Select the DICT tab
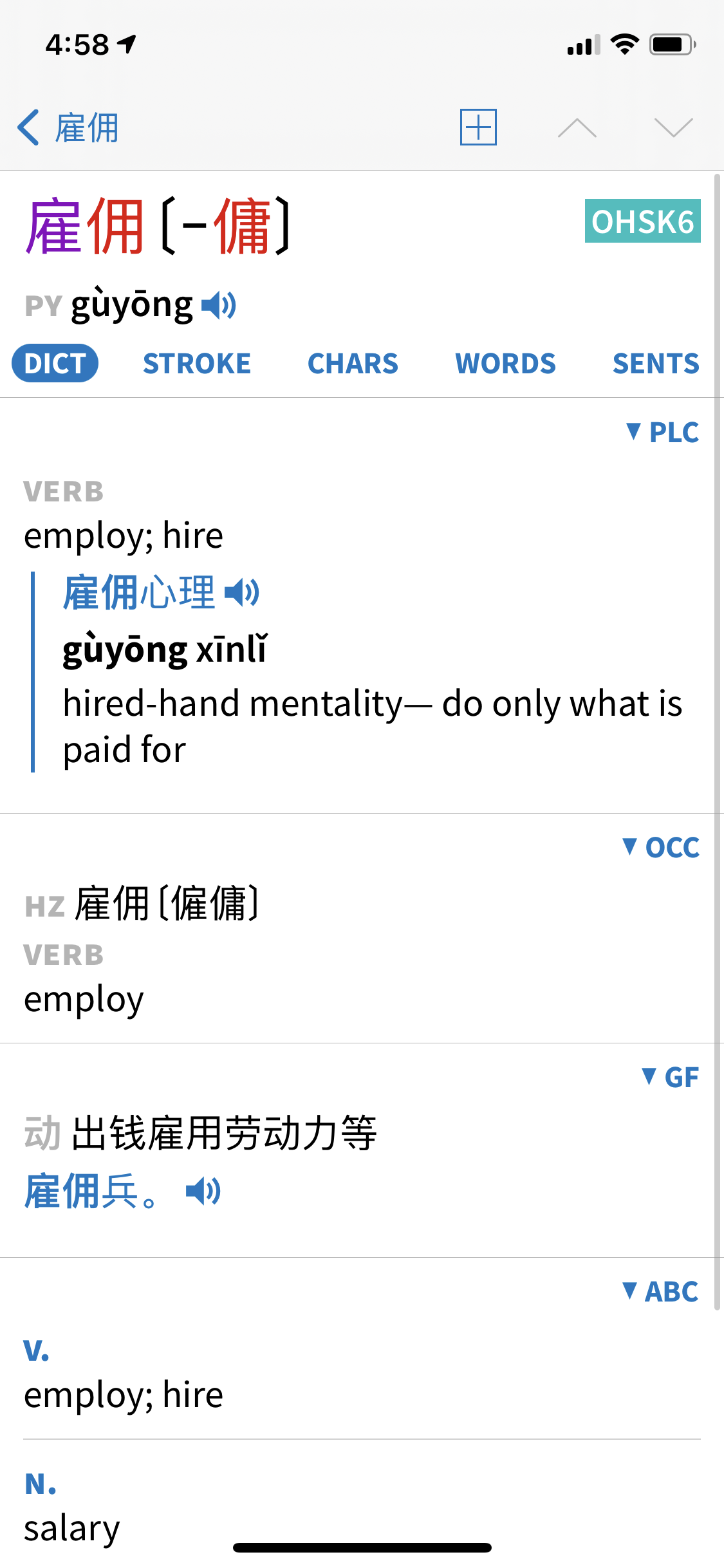The width and height of the screenshot is (724, 1568). point(55,364)
